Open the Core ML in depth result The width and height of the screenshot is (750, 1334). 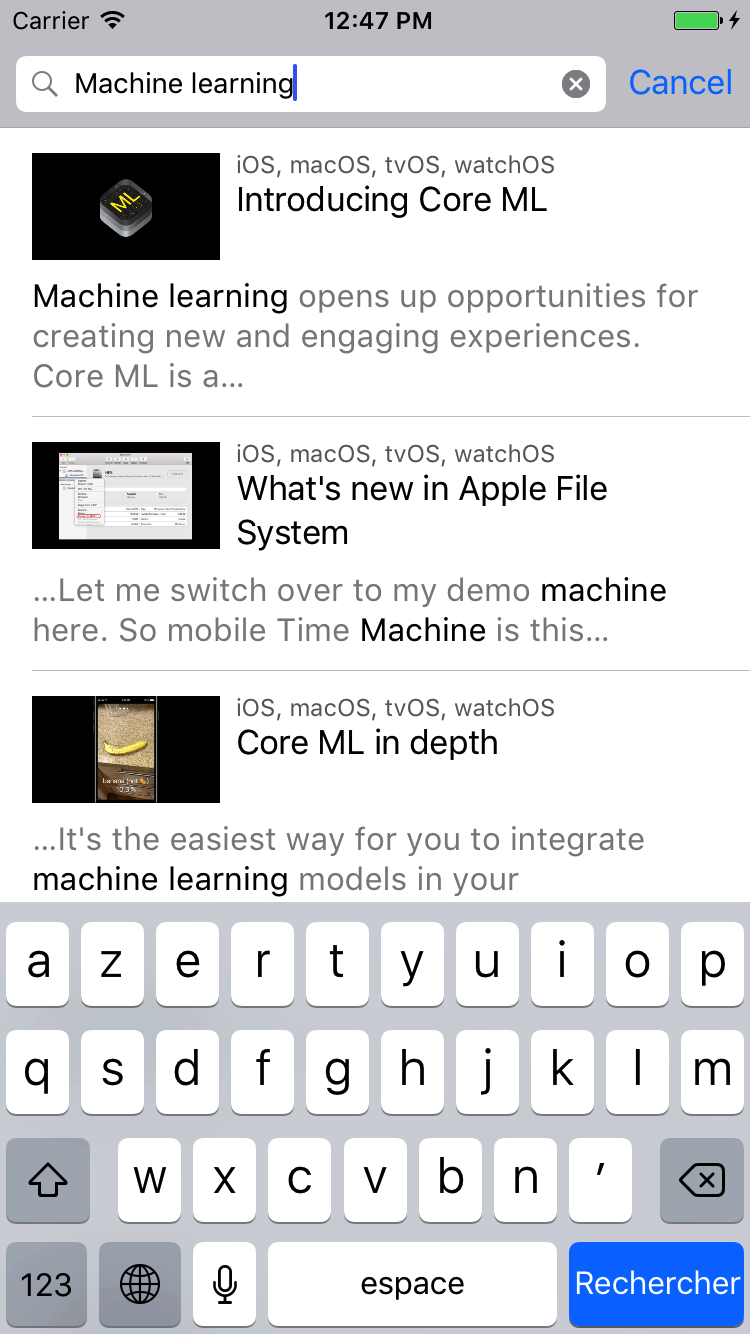tap(367, 743)
